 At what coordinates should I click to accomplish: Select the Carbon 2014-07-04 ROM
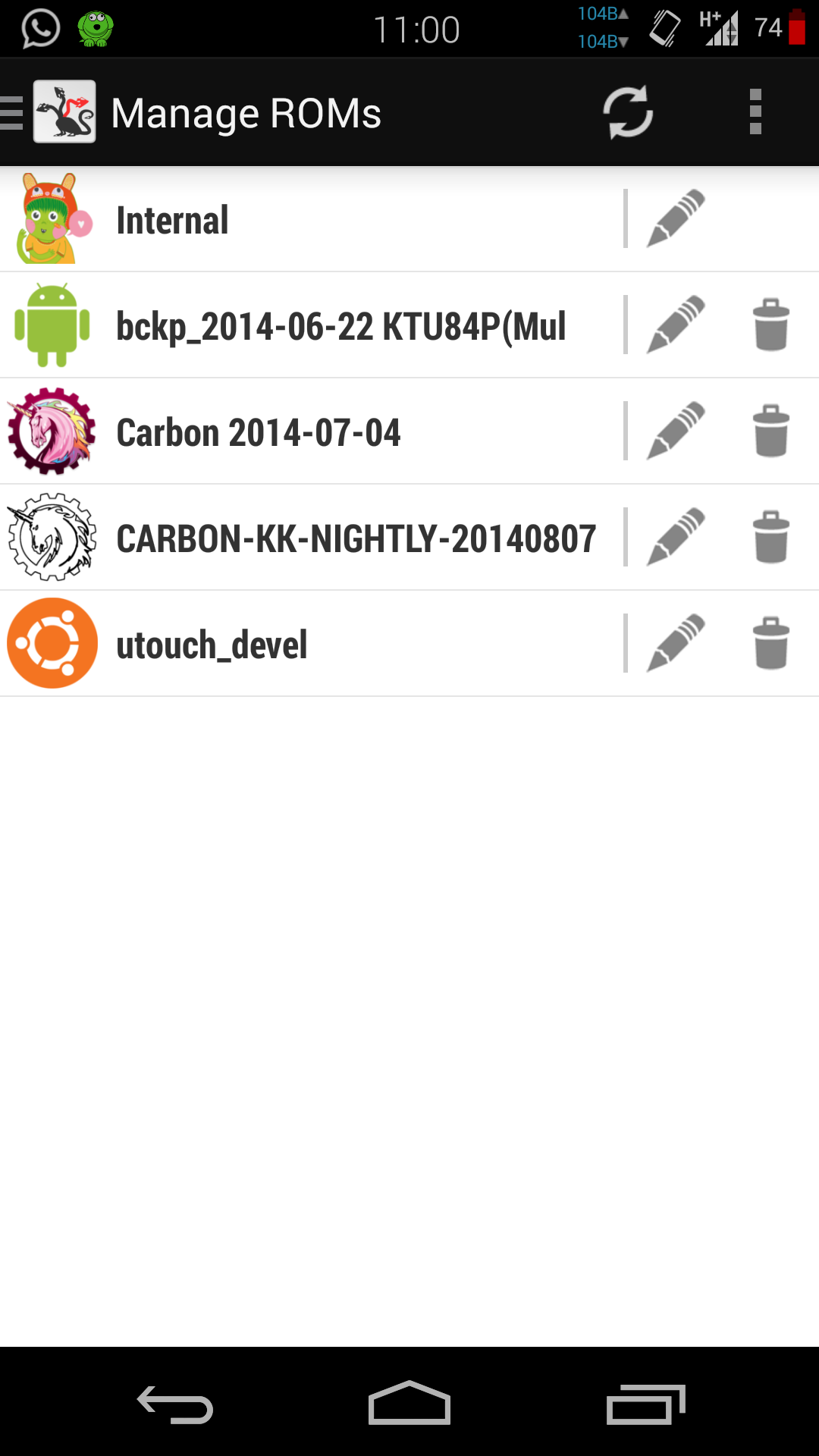click(x=311, y=431)
